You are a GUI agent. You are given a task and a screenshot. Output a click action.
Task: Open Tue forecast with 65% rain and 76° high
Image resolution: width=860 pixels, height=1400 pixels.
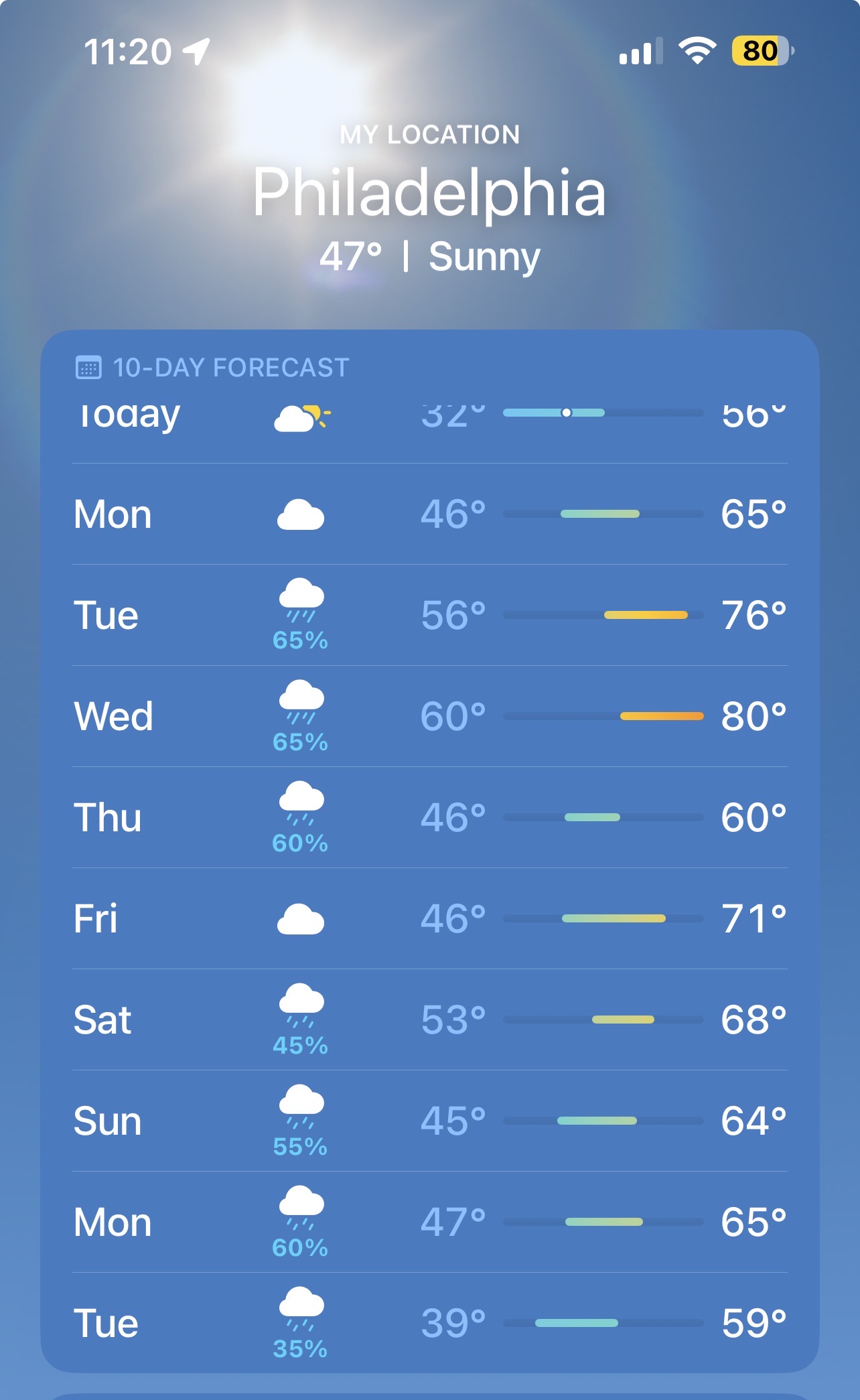pos(429,616)
